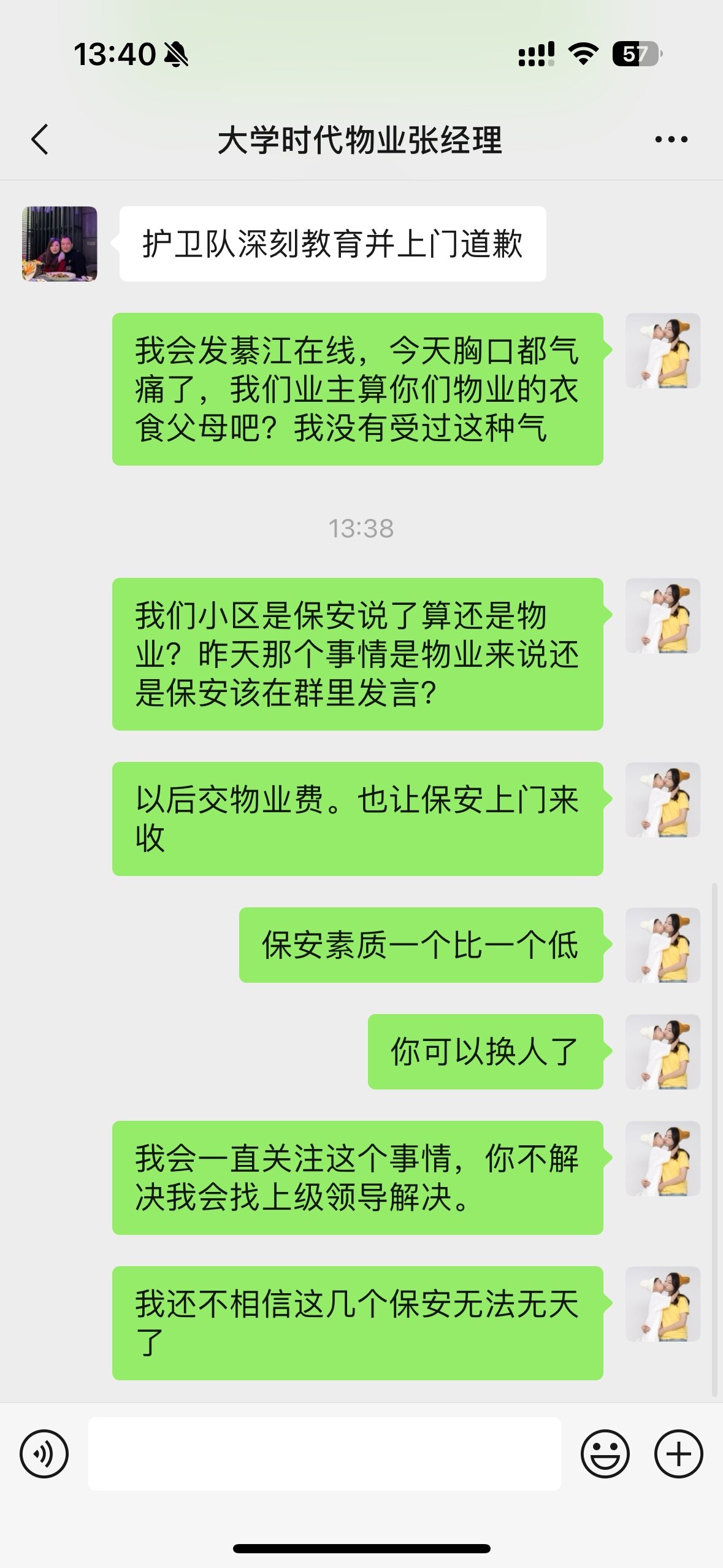723x1568 pixels.
Task: Go back to the chat list
Action: click(x=40, y=139)
